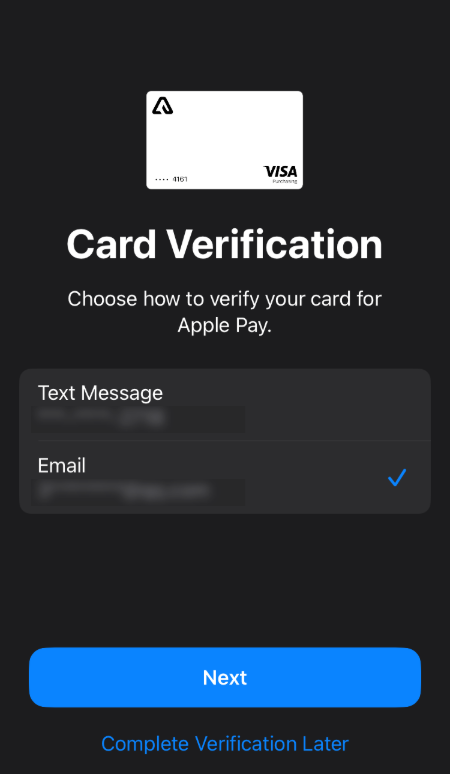450x774 pixels.
Task: Tap Complete Verification Later
Action: click(225, 743)
